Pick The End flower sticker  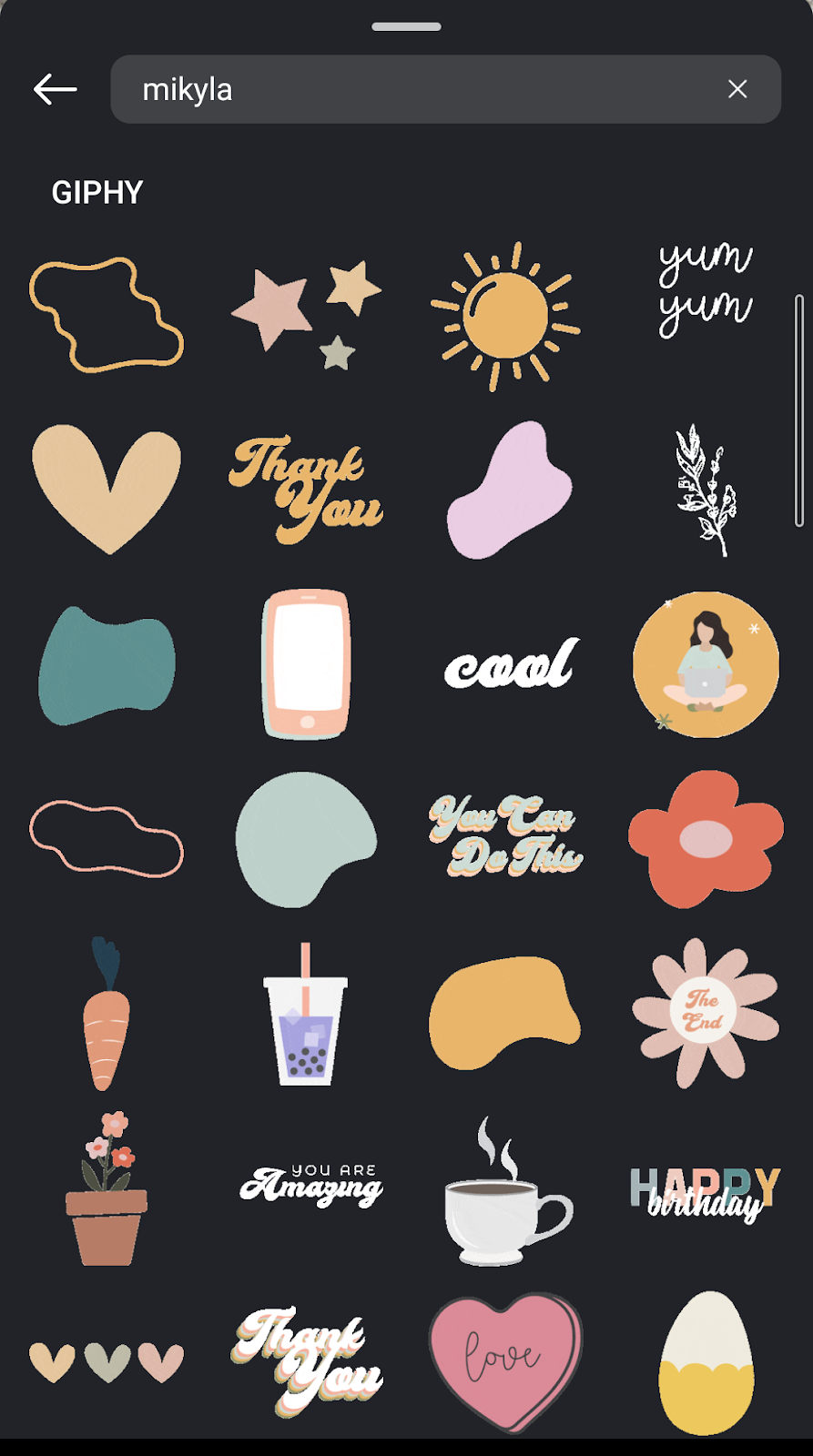(706, 1013)
